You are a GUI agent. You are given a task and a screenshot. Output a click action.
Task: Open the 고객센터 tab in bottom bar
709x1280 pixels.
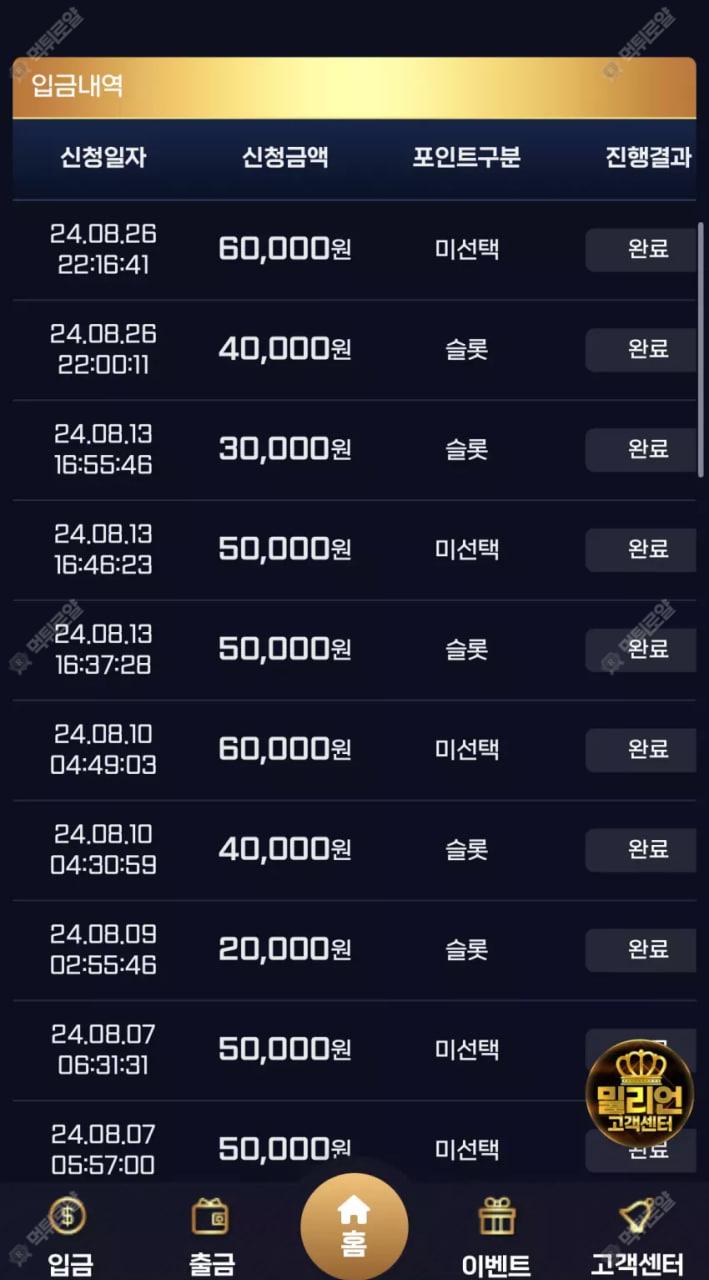(637, 1235)
